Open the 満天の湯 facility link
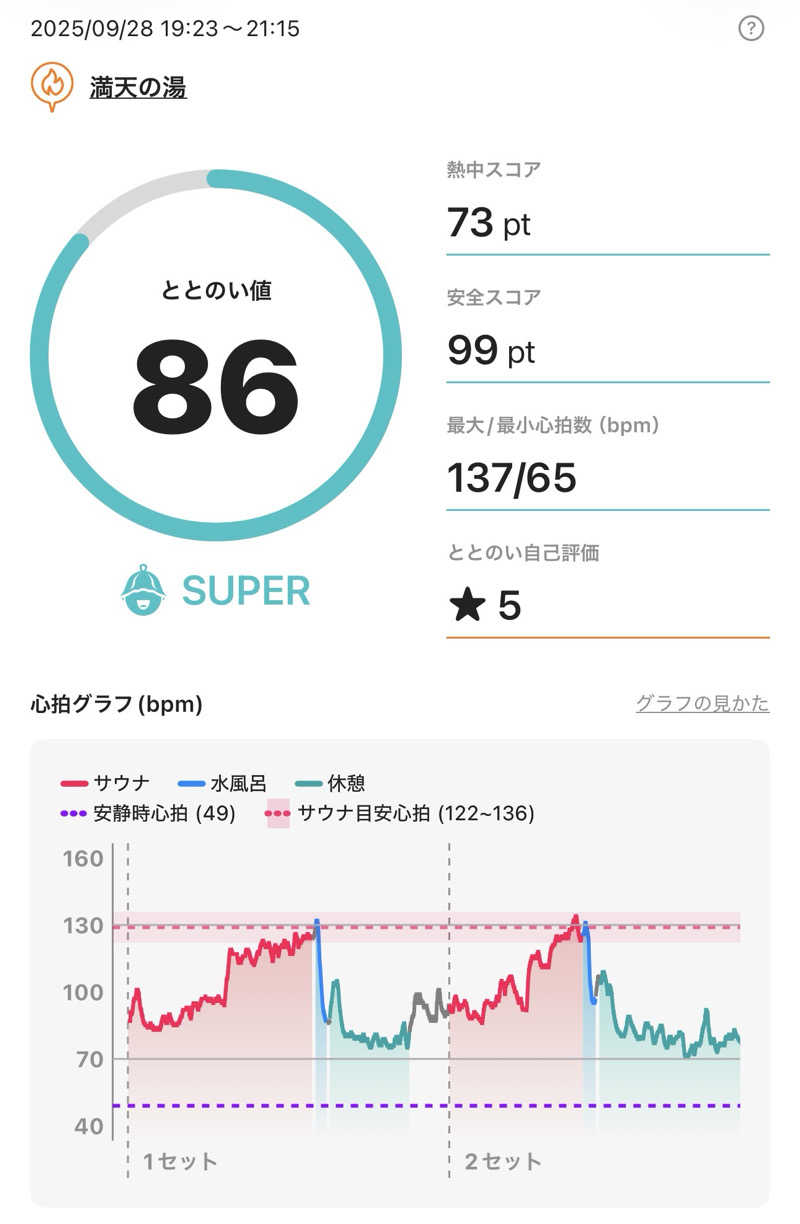Image resolution: width=800 pixels, height=1224 pixels. point(138,87)
